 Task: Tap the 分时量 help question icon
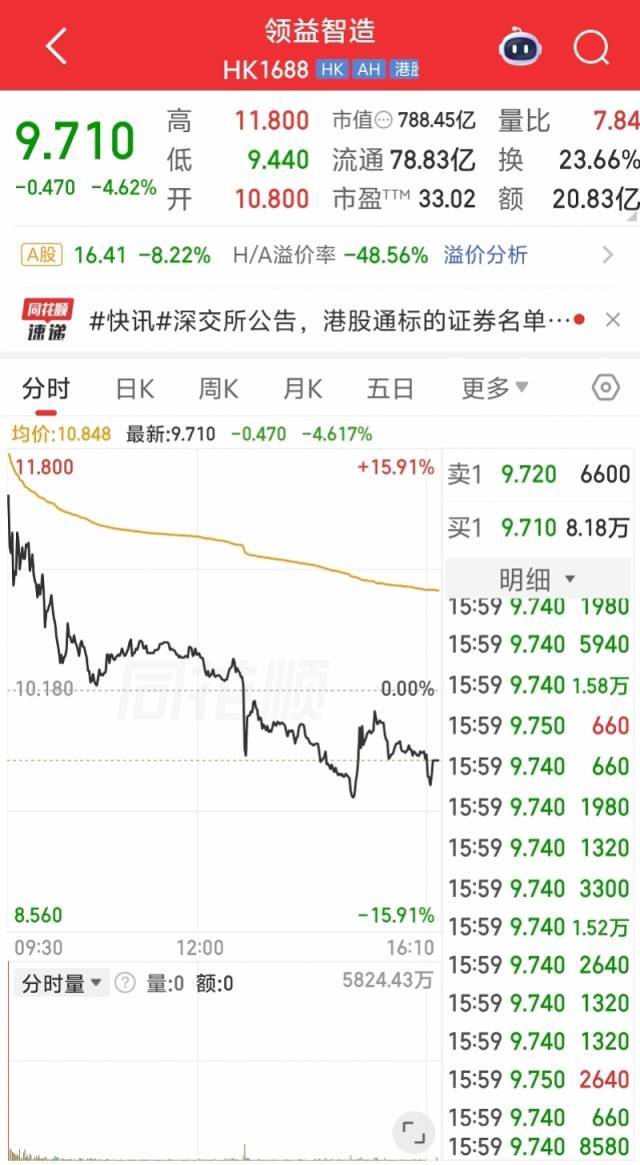pos(125,984)
